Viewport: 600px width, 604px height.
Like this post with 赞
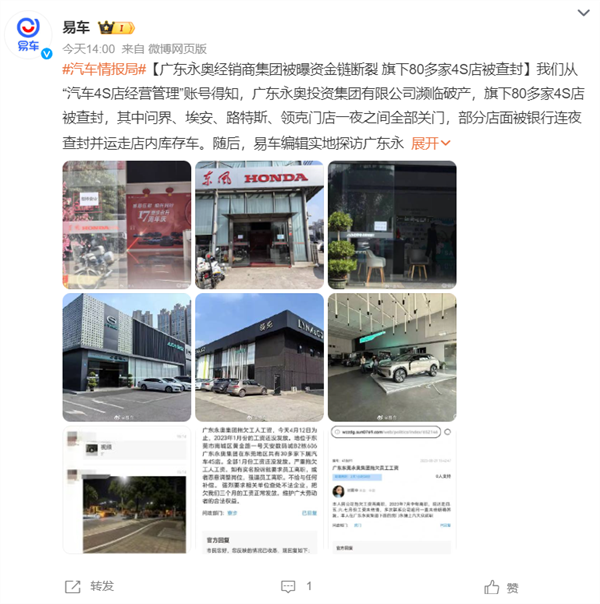501,587
